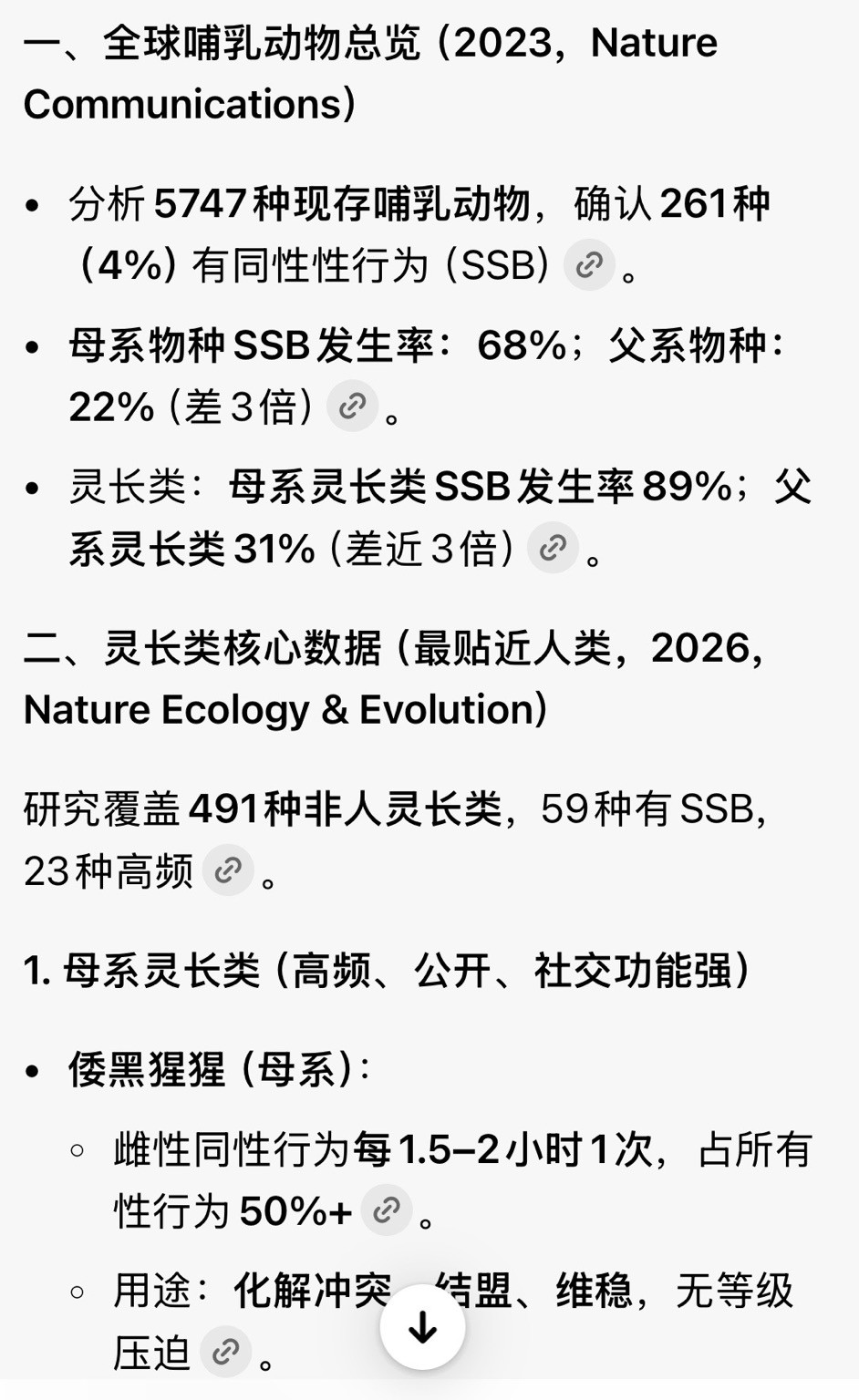This screenshot has height=1400, width=859.
Task: Open citation link after 有同性性行为 (SSB)
Action: click(589, 265)
